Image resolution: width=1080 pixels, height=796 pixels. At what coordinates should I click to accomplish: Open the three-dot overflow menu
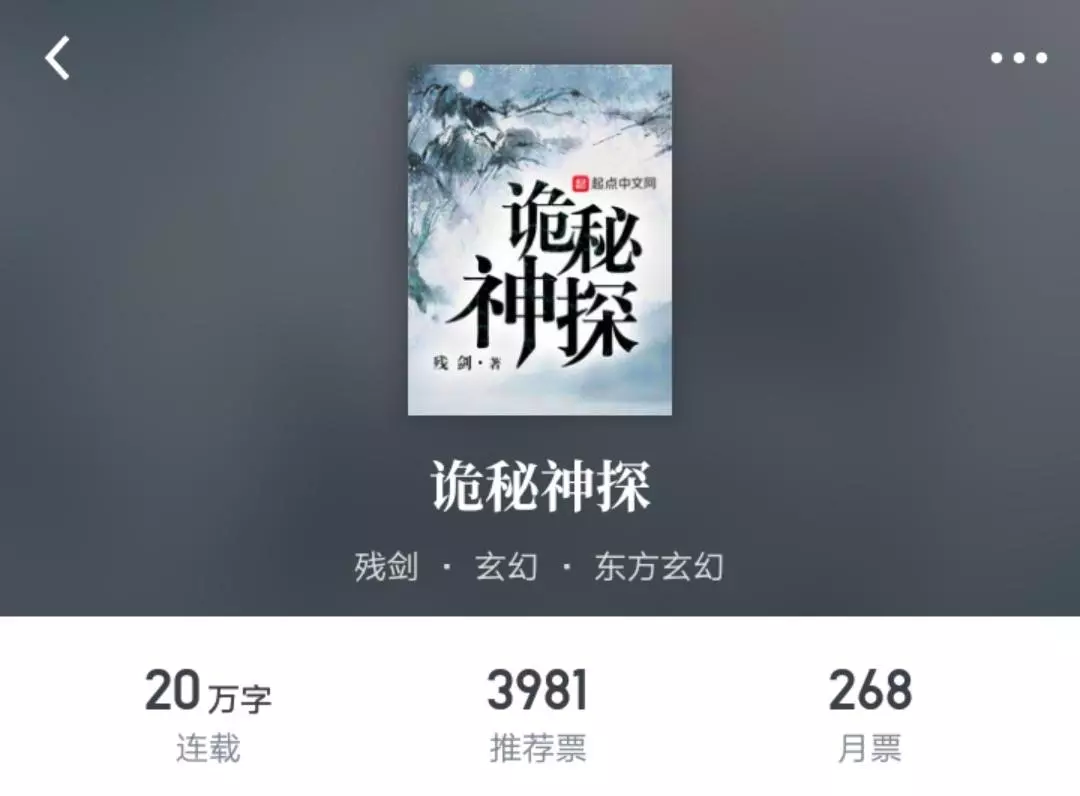[1018, 58]
